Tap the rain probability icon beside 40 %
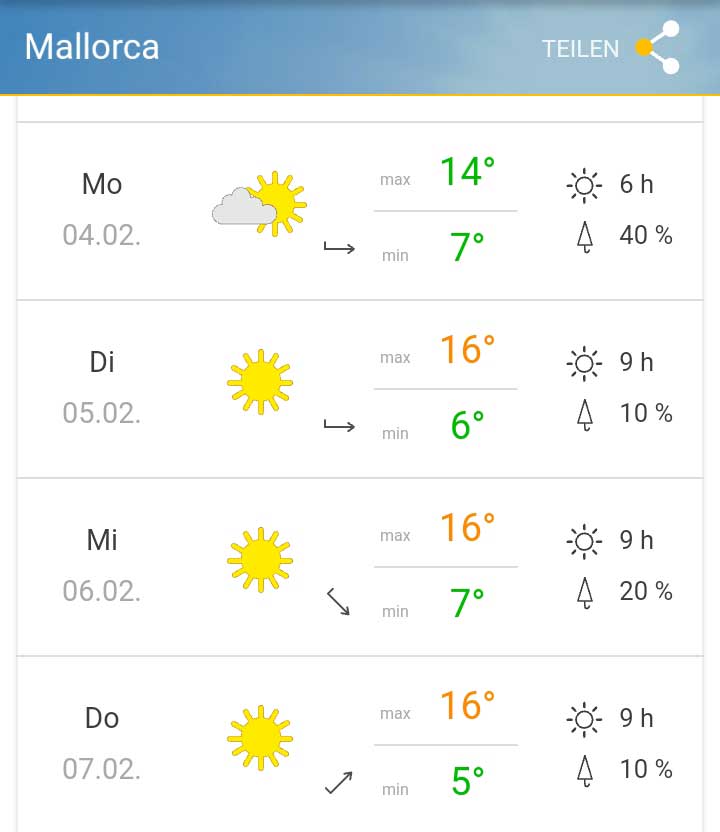720x832 pixels. pos(583,236)
